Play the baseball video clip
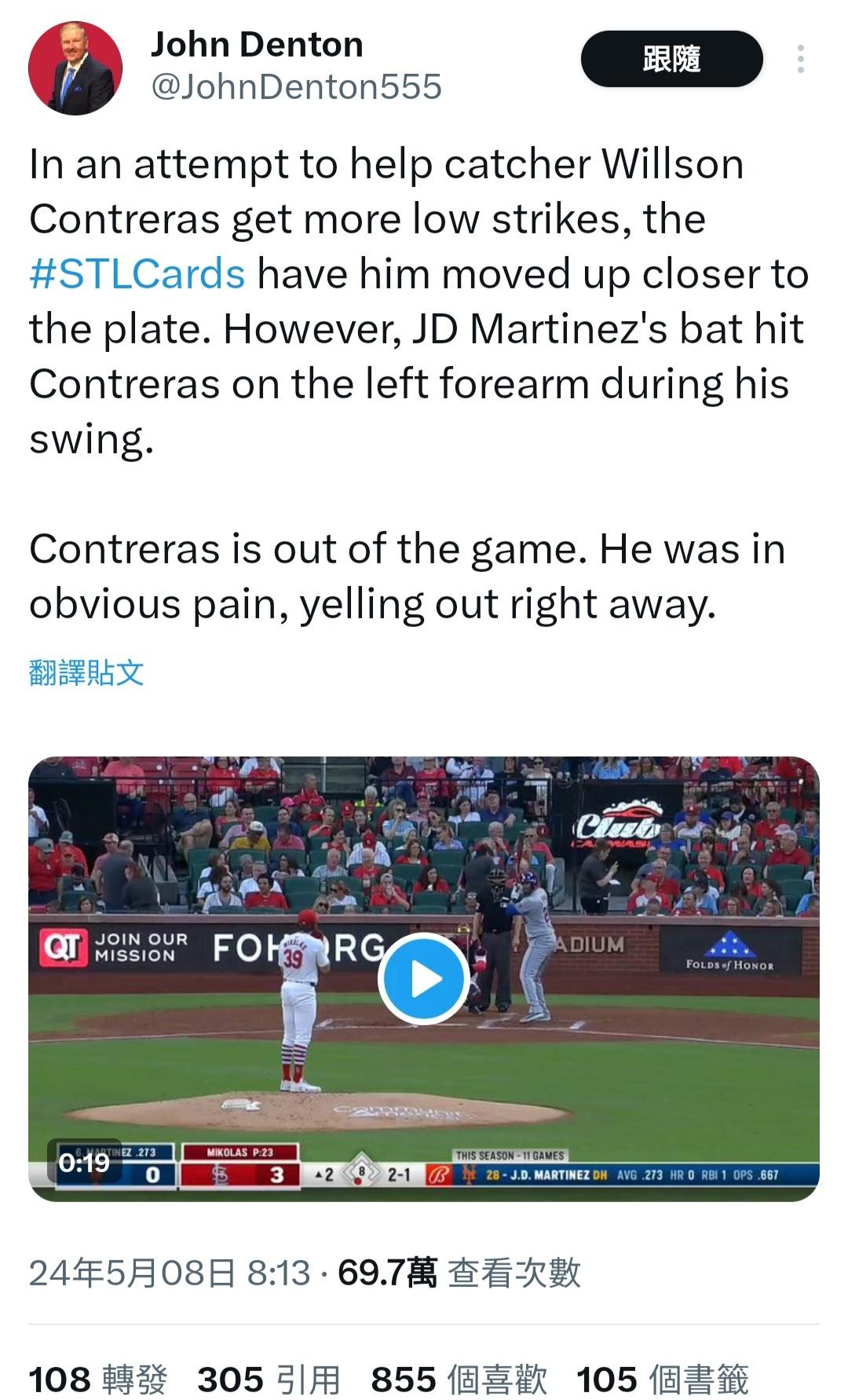The image size is (848, 1400). (424, 979)
